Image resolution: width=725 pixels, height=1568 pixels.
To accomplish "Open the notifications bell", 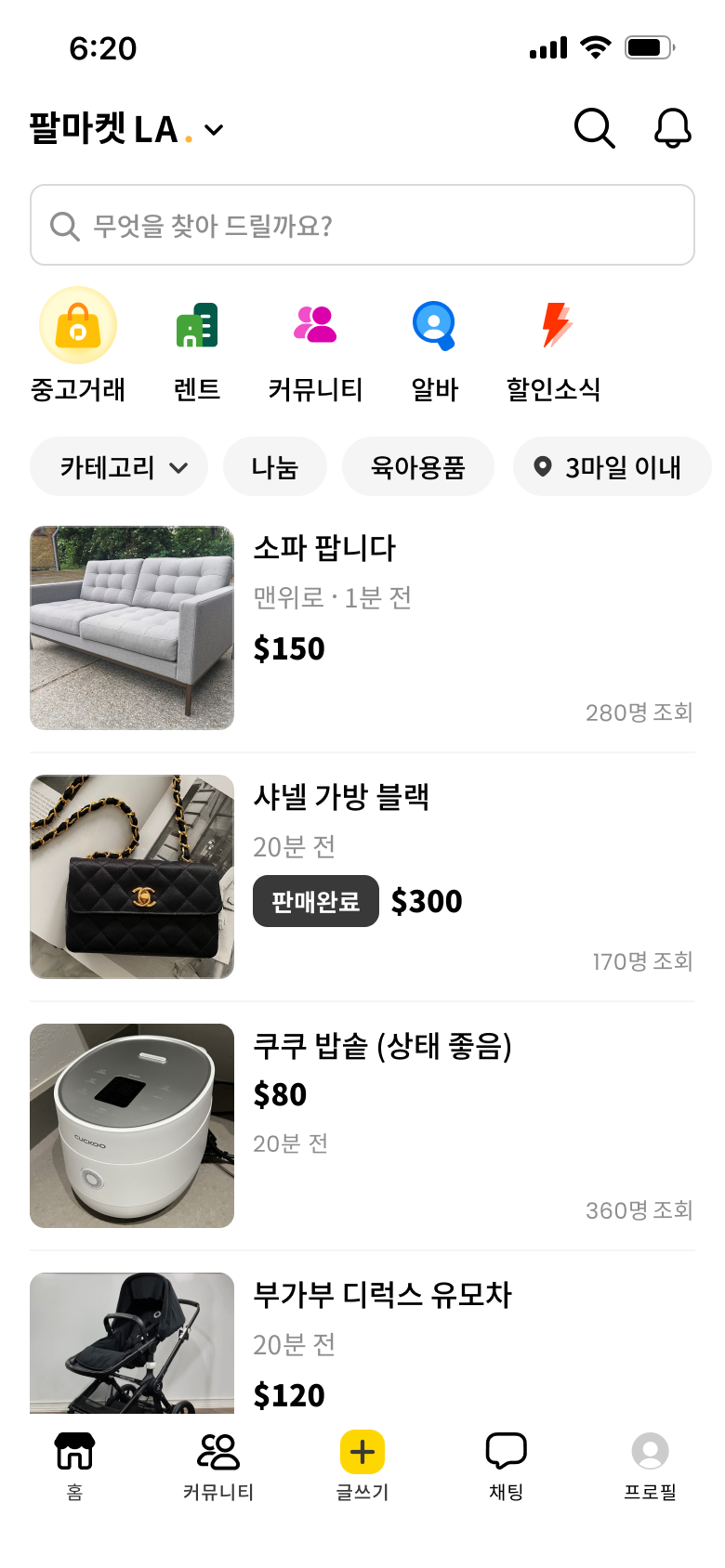I will [672, 129].
